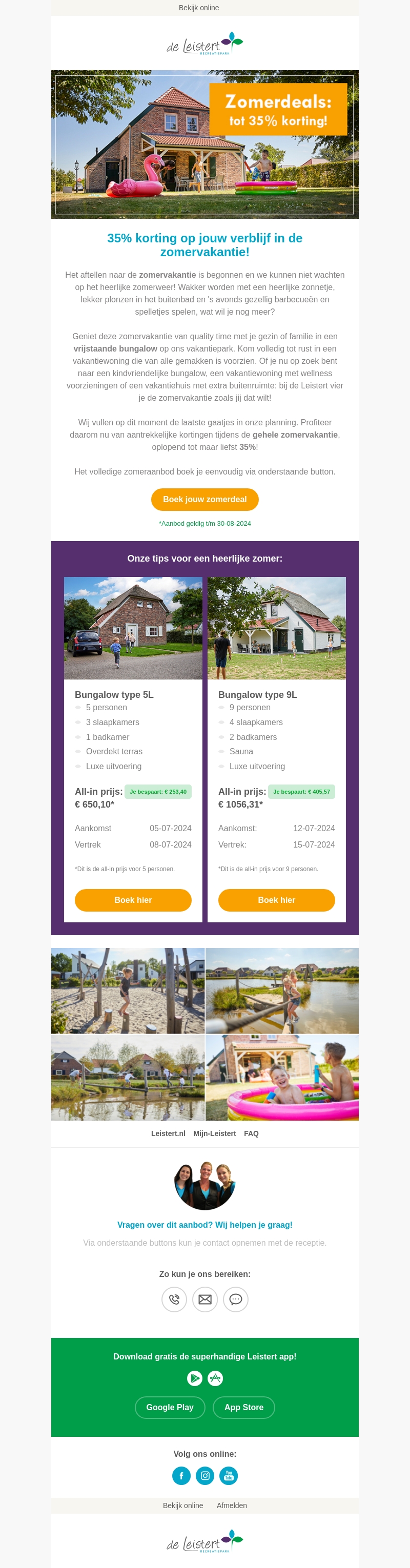Visit the Instagram profile

pyautogui.click(x=206, y=1475)
